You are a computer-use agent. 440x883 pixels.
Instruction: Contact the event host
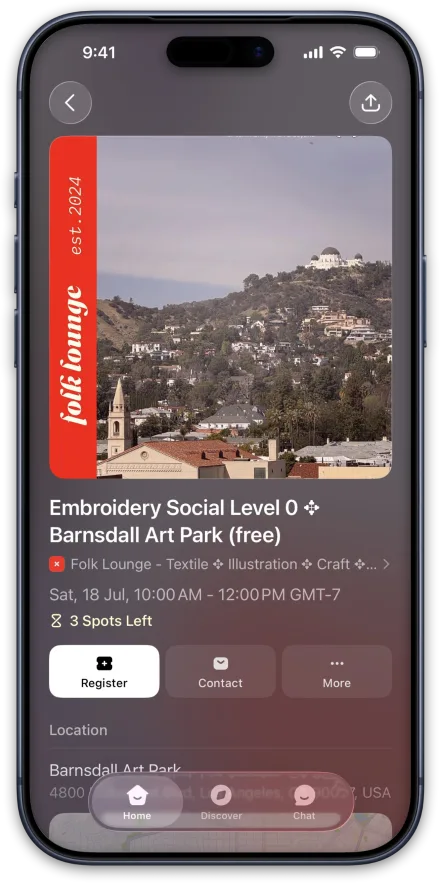point(220,671)
